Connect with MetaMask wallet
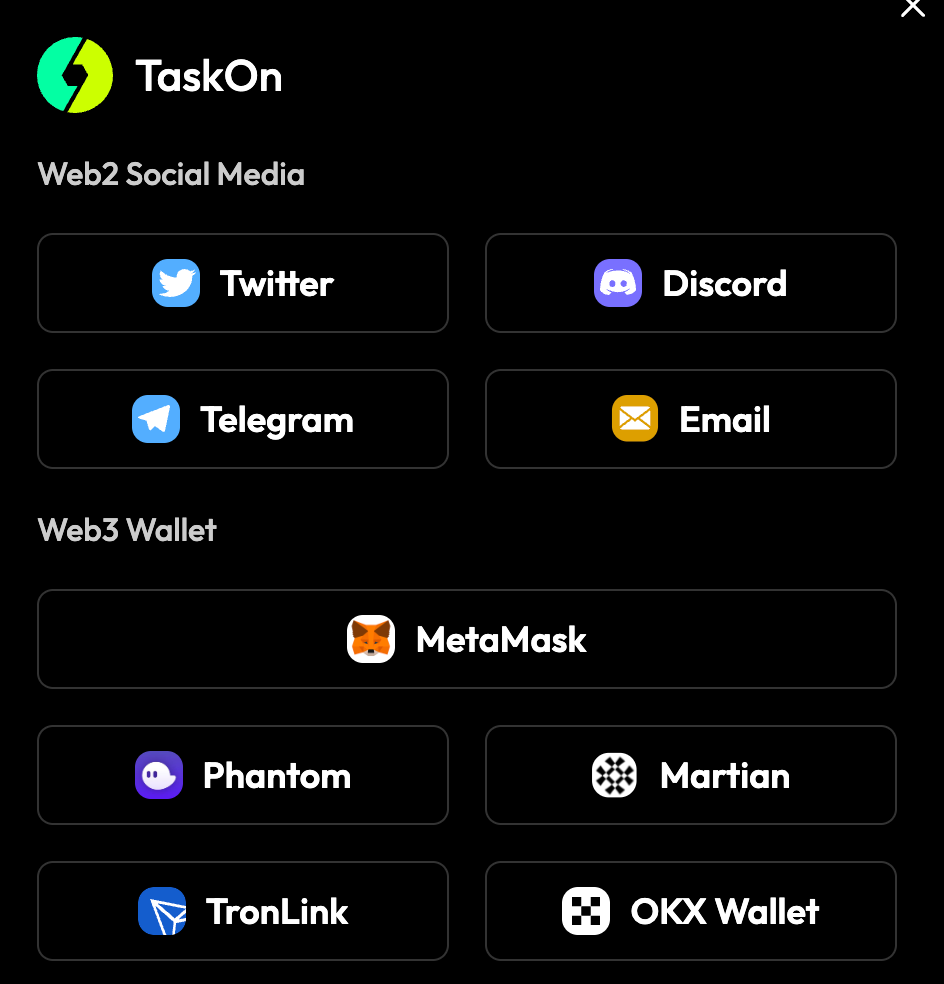944x984 pixels. pos(467,639)
